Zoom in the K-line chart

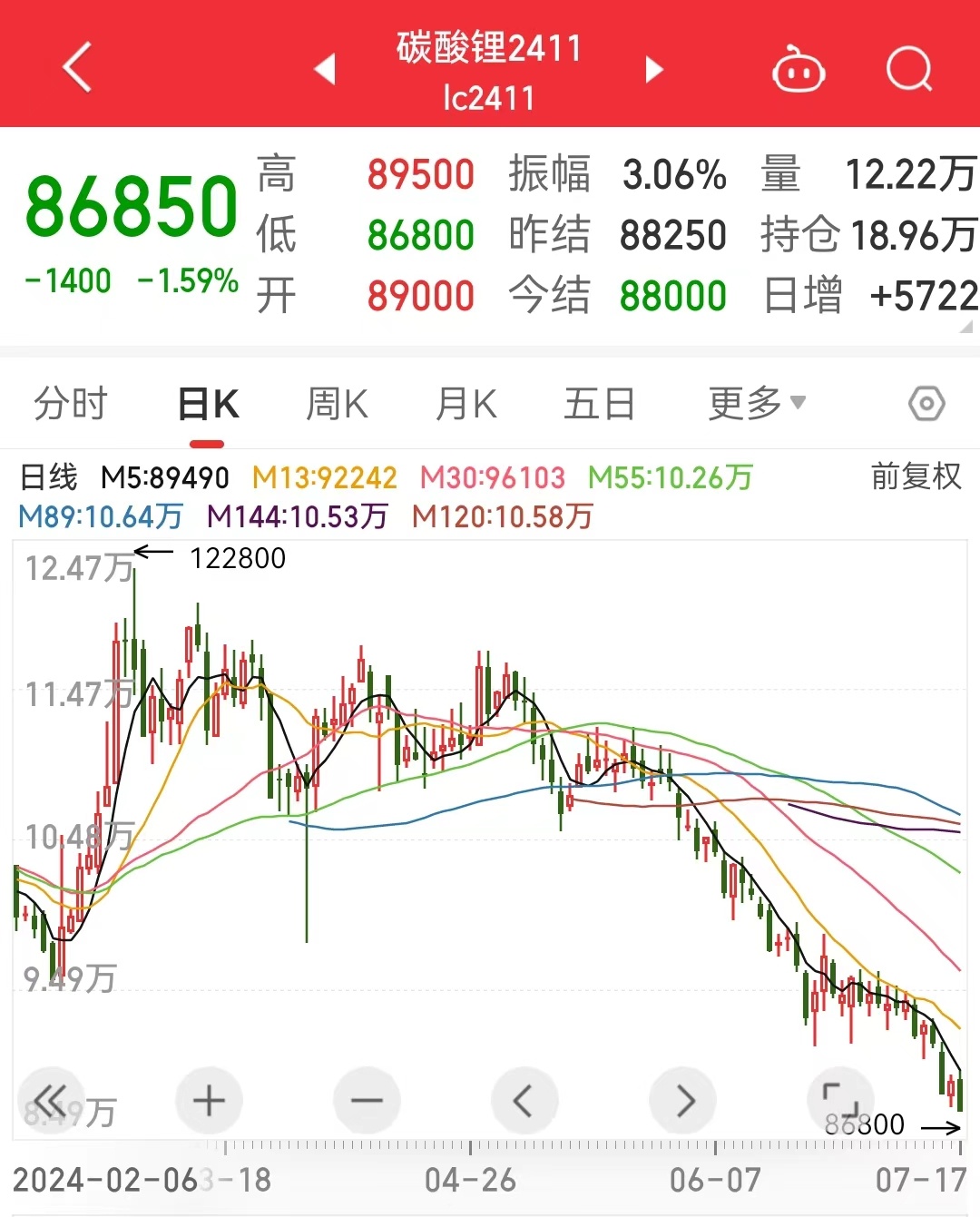tap(209, 1101)
